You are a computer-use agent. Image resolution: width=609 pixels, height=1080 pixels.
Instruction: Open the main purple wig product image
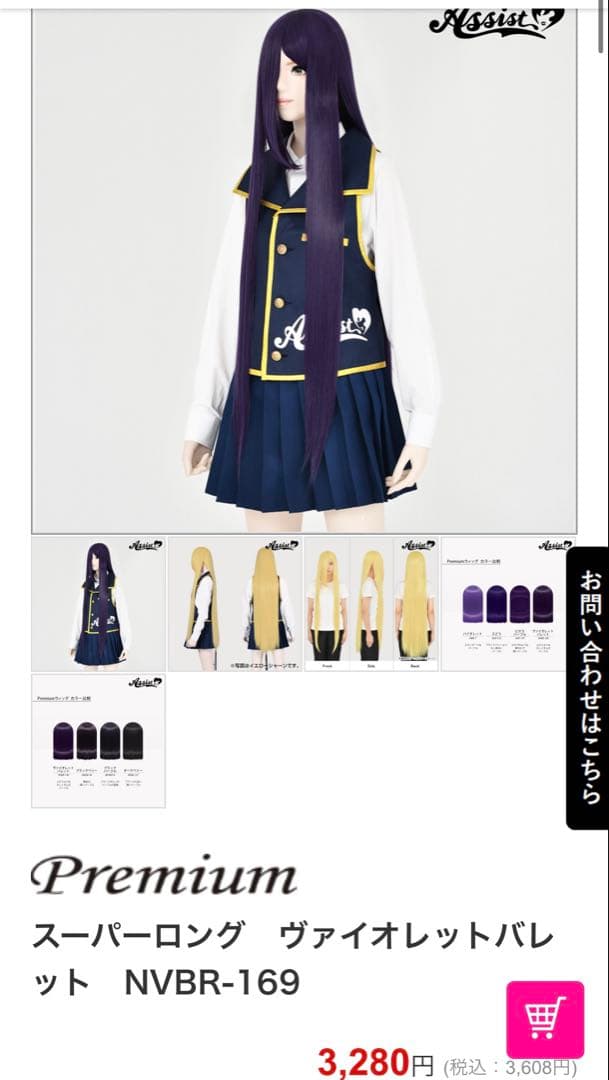coord(304,270)
